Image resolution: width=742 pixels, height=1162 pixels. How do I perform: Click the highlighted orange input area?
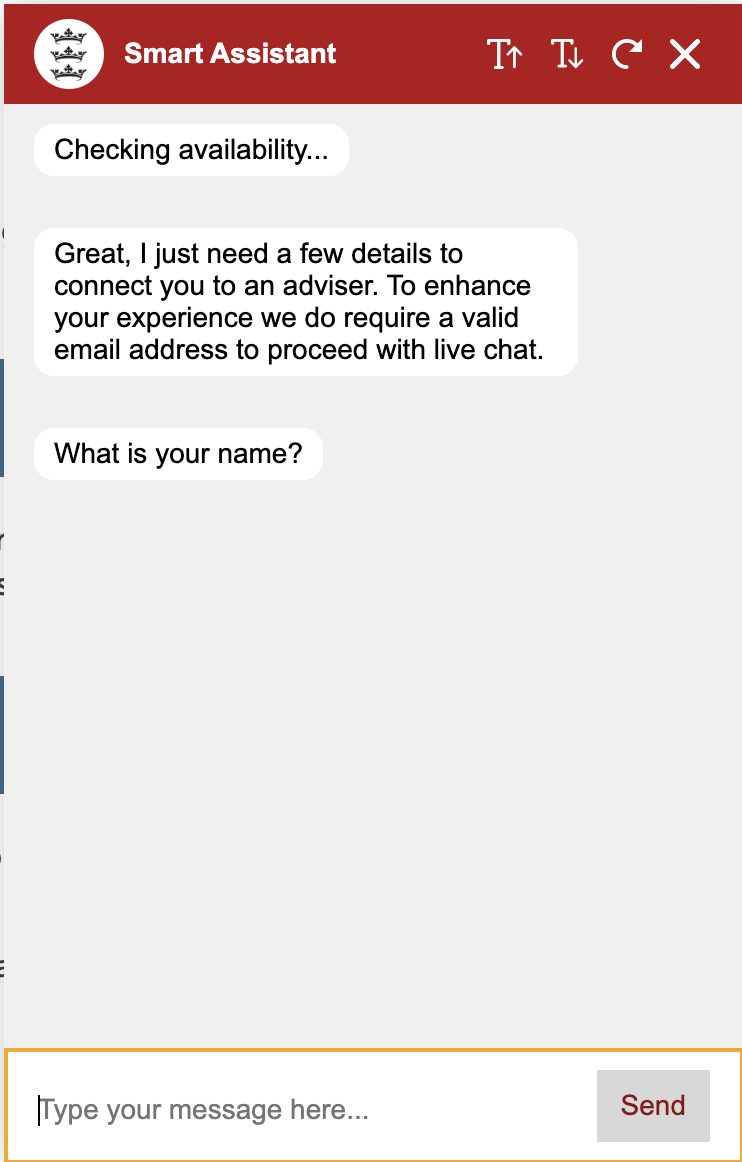click(370, 1106)
